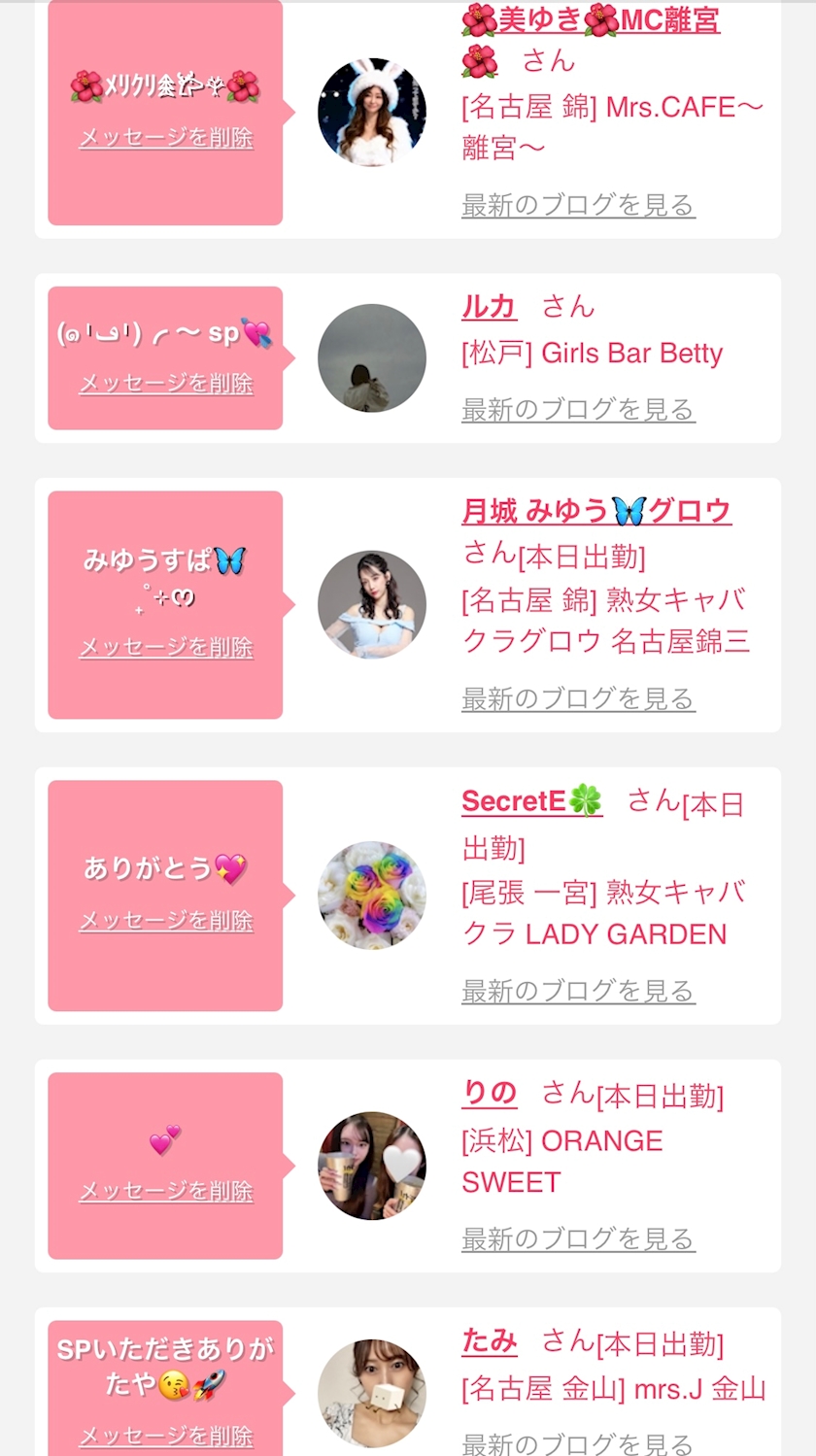
Task: Delete the SPいただきありがたや message
Action: [x=166, y=1436]
